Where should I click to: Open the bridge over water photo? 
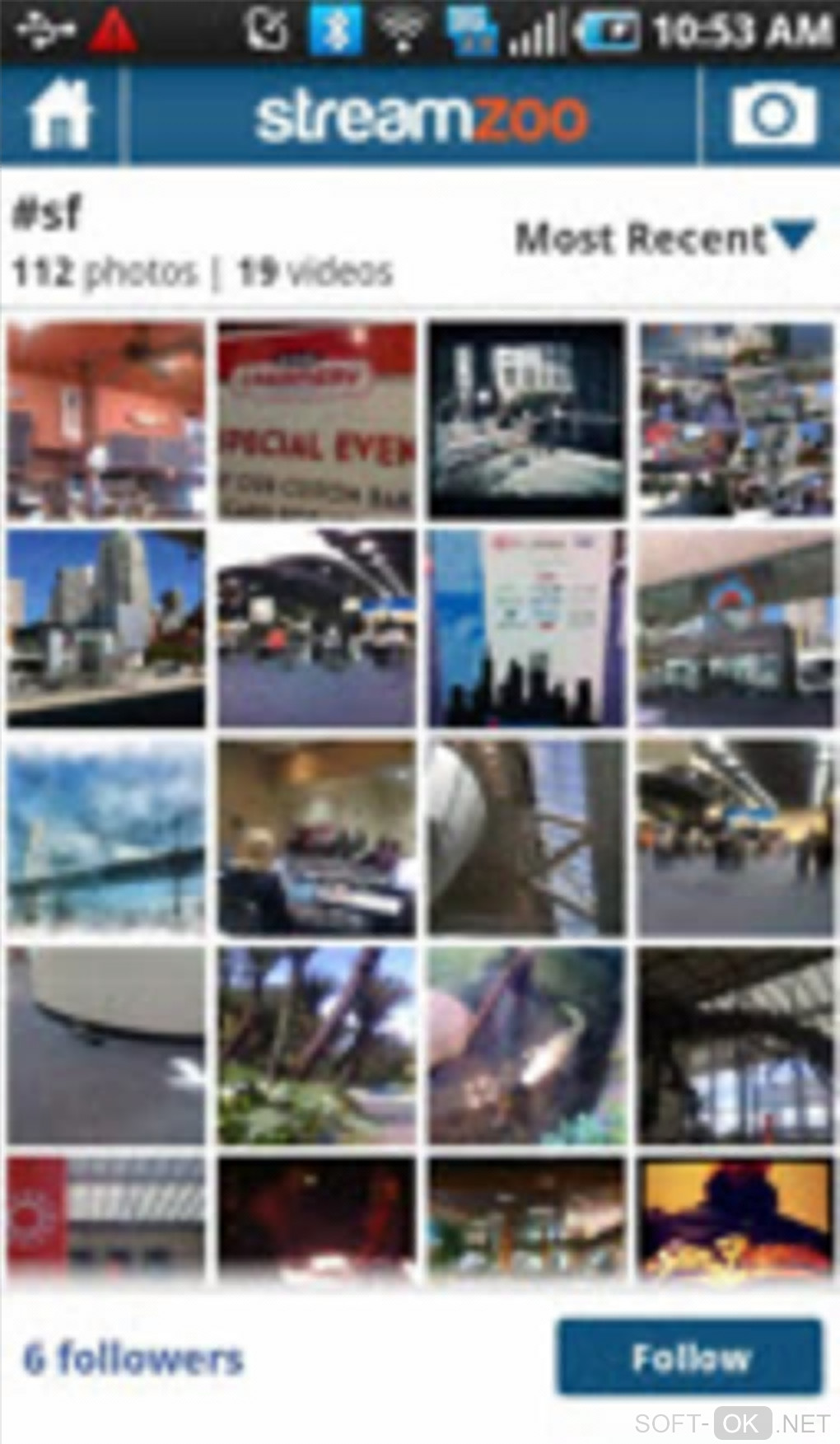[x=105, y=839]
